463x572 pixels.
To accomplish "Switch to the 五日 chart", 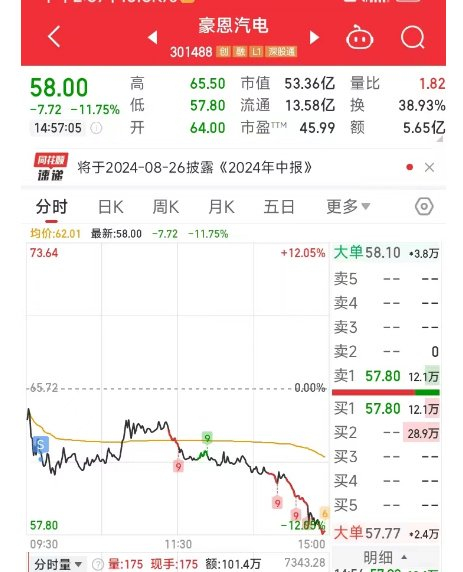I will tap(279, 207).
